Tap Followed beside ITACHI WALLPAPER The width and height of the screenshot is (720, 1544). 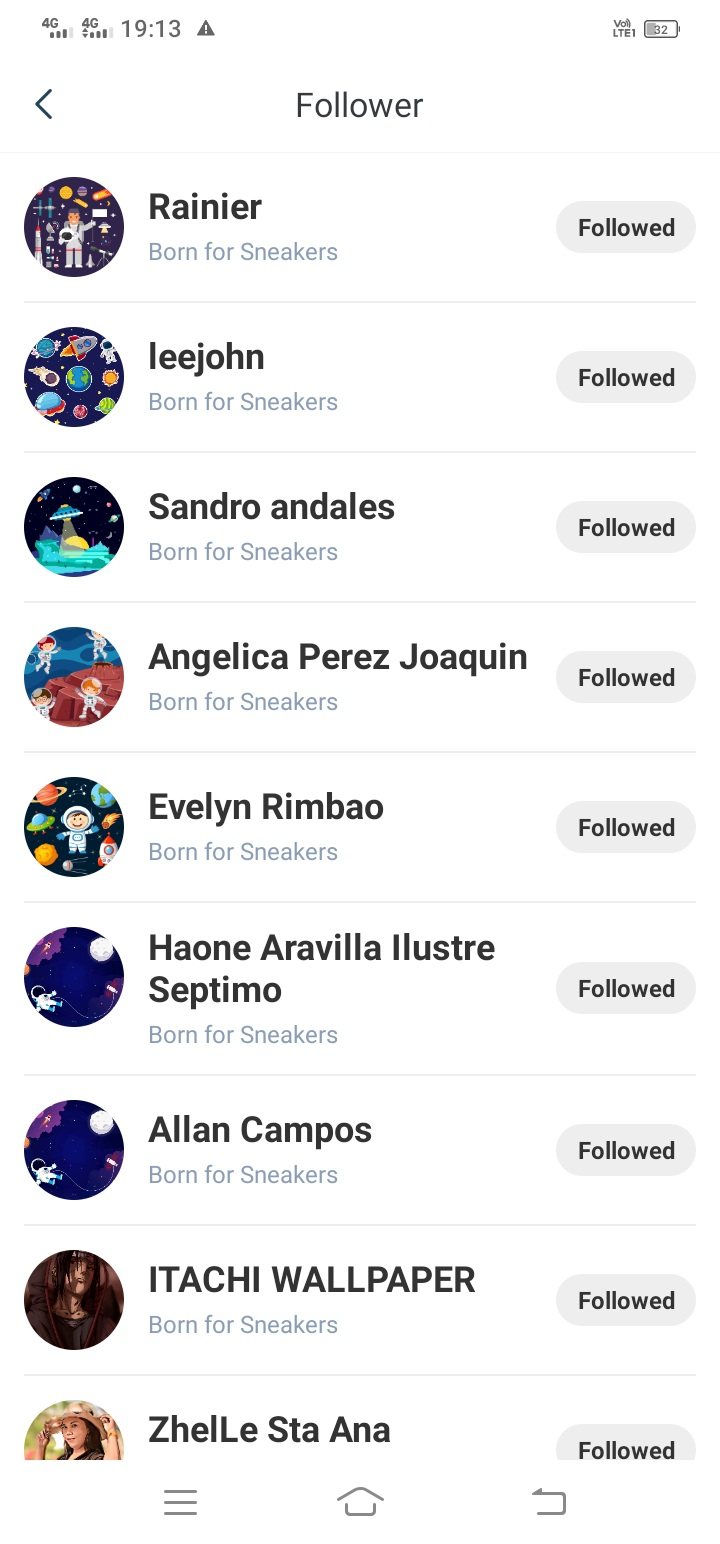625,1300
